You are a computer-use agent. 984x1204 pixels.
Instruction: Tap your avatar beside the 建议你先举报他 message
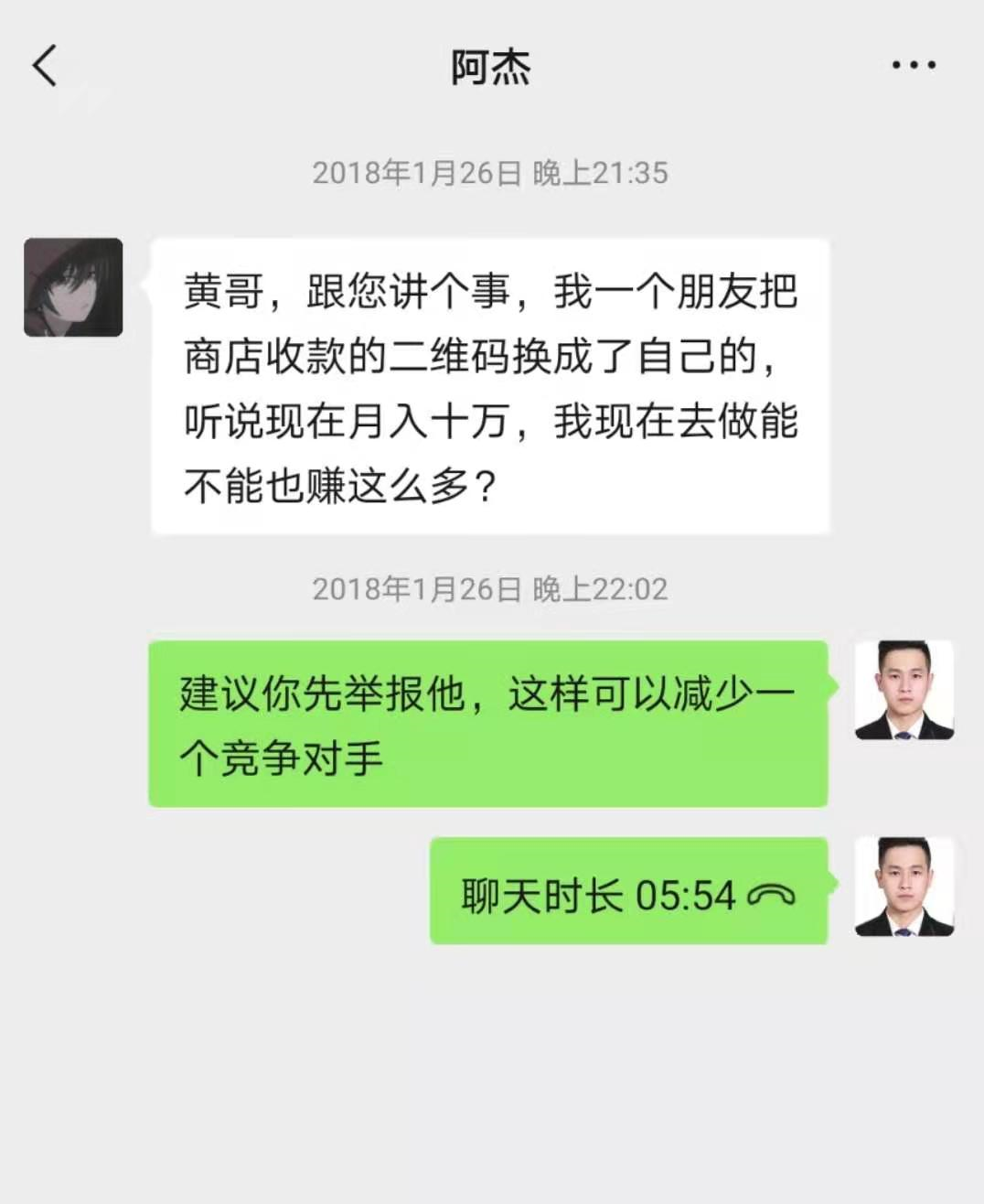pyautogui.click(x=904, y=690)
